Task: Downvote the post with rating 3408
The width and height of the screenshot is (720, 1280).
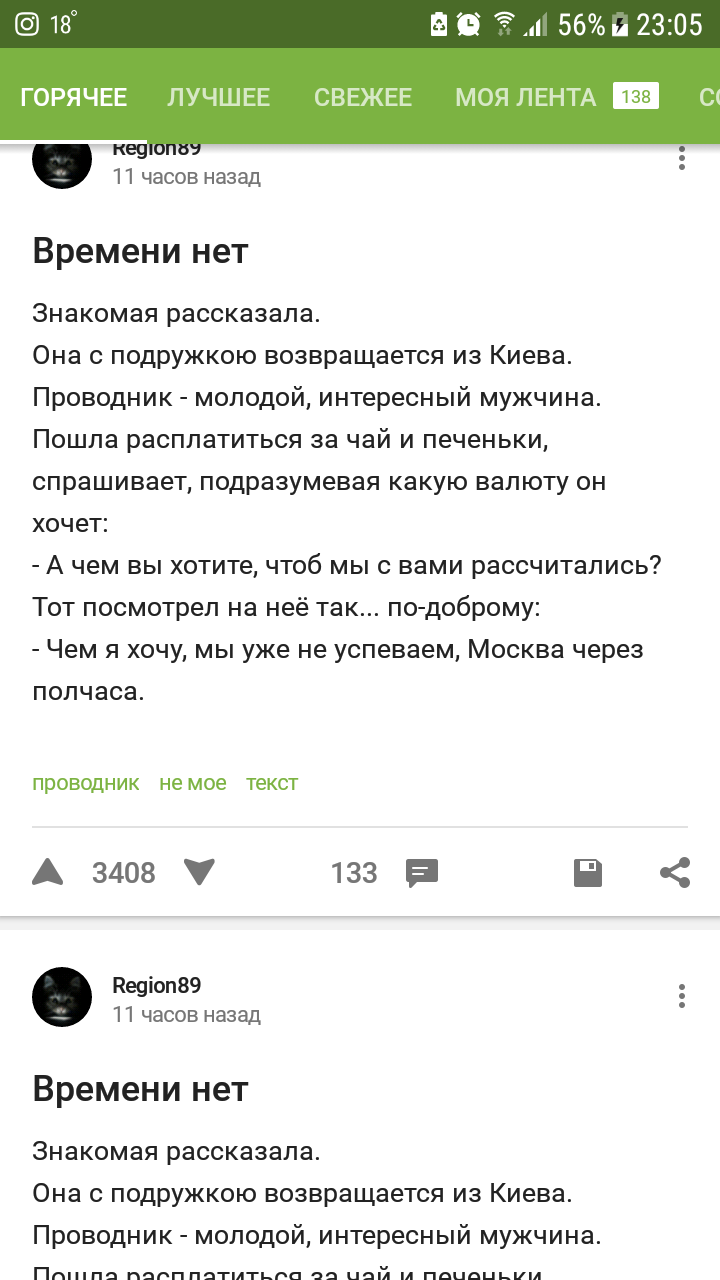Action: tap(200, 872)
